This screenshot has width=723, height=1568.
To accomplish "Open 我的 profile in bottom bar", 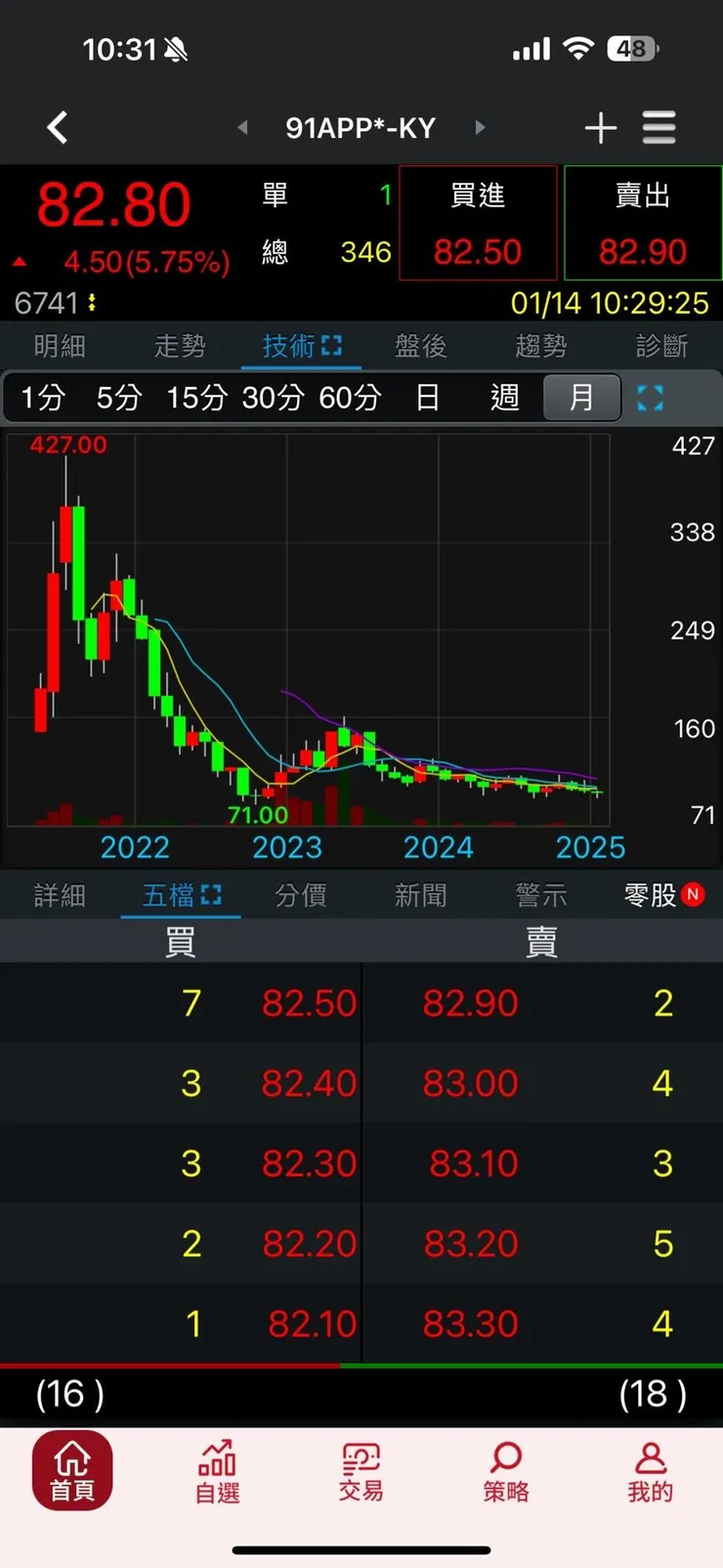I will (x=650, y=1471).
